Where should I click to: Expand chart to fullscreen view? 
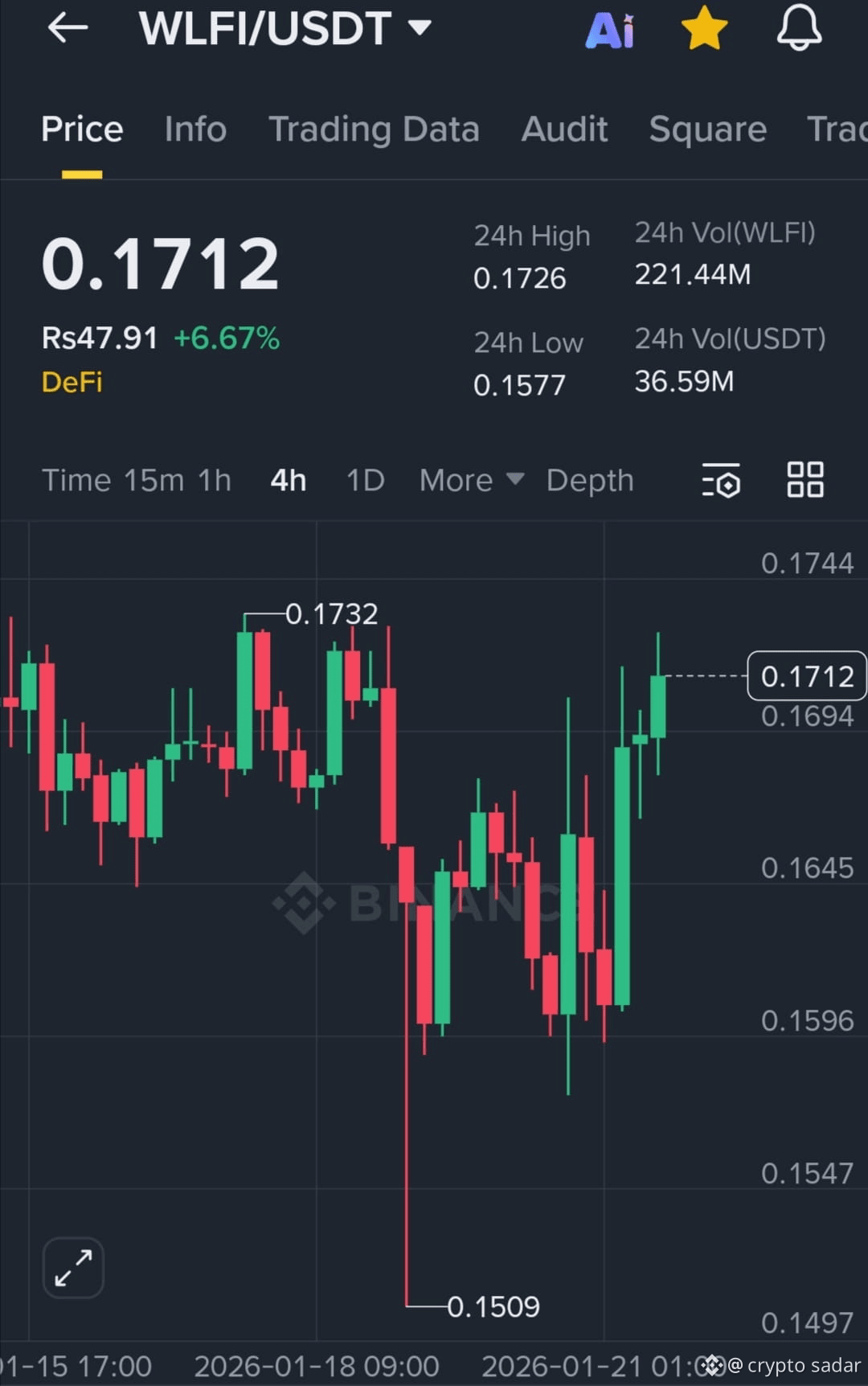pos(72,1267)
